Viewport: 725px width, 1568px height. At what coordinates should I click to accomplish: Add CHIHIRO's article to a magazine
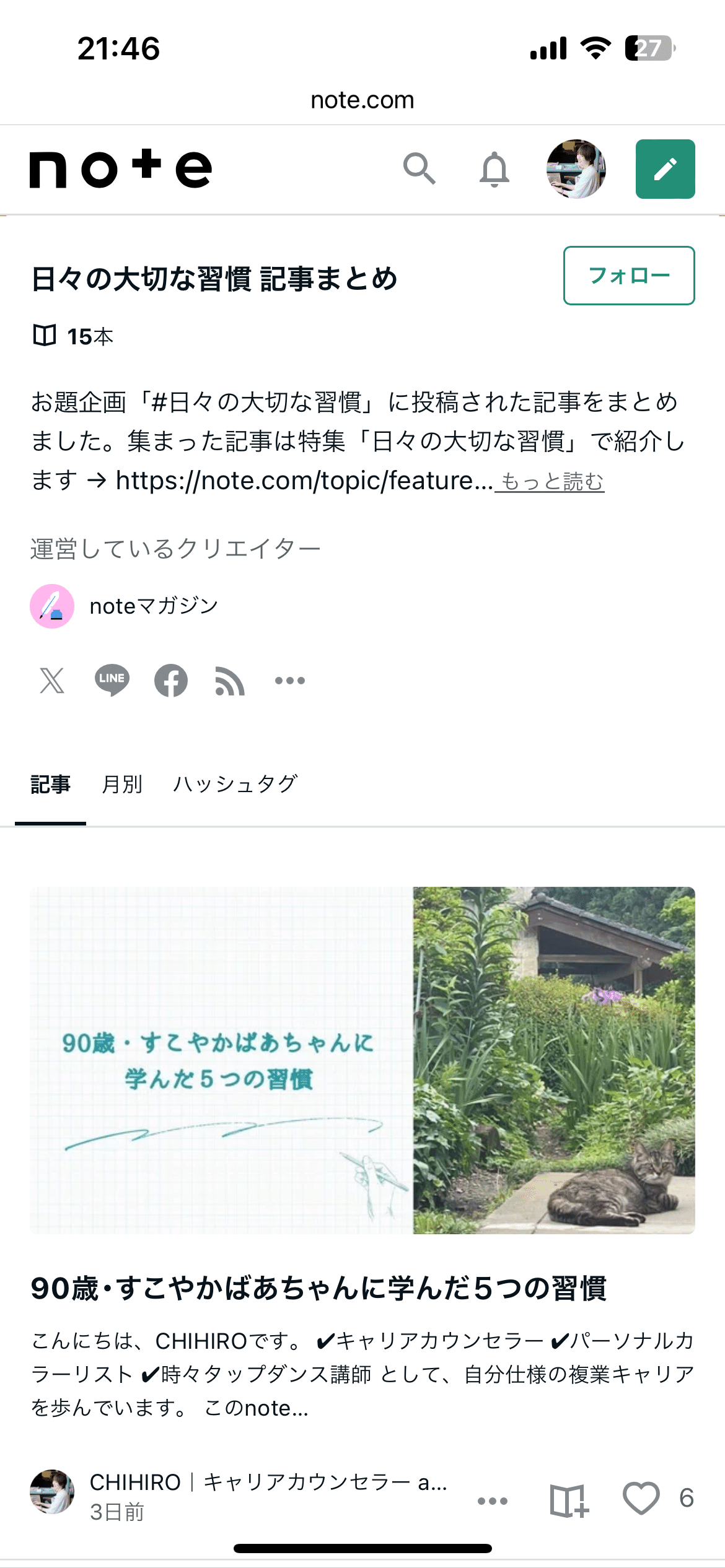[569, 1500]
